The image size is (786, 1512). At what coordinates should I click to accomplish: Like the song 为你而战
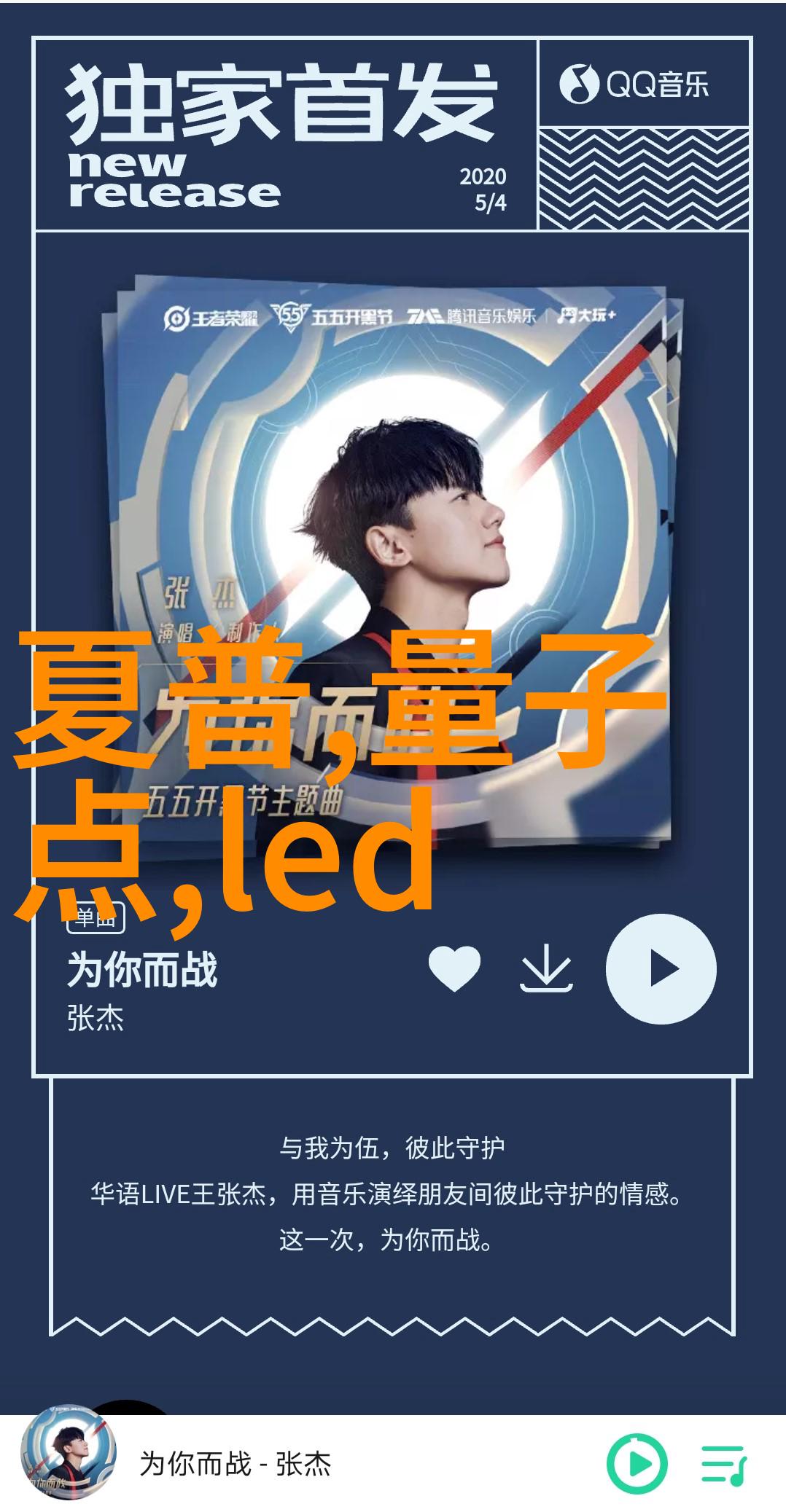click(454, 968)
